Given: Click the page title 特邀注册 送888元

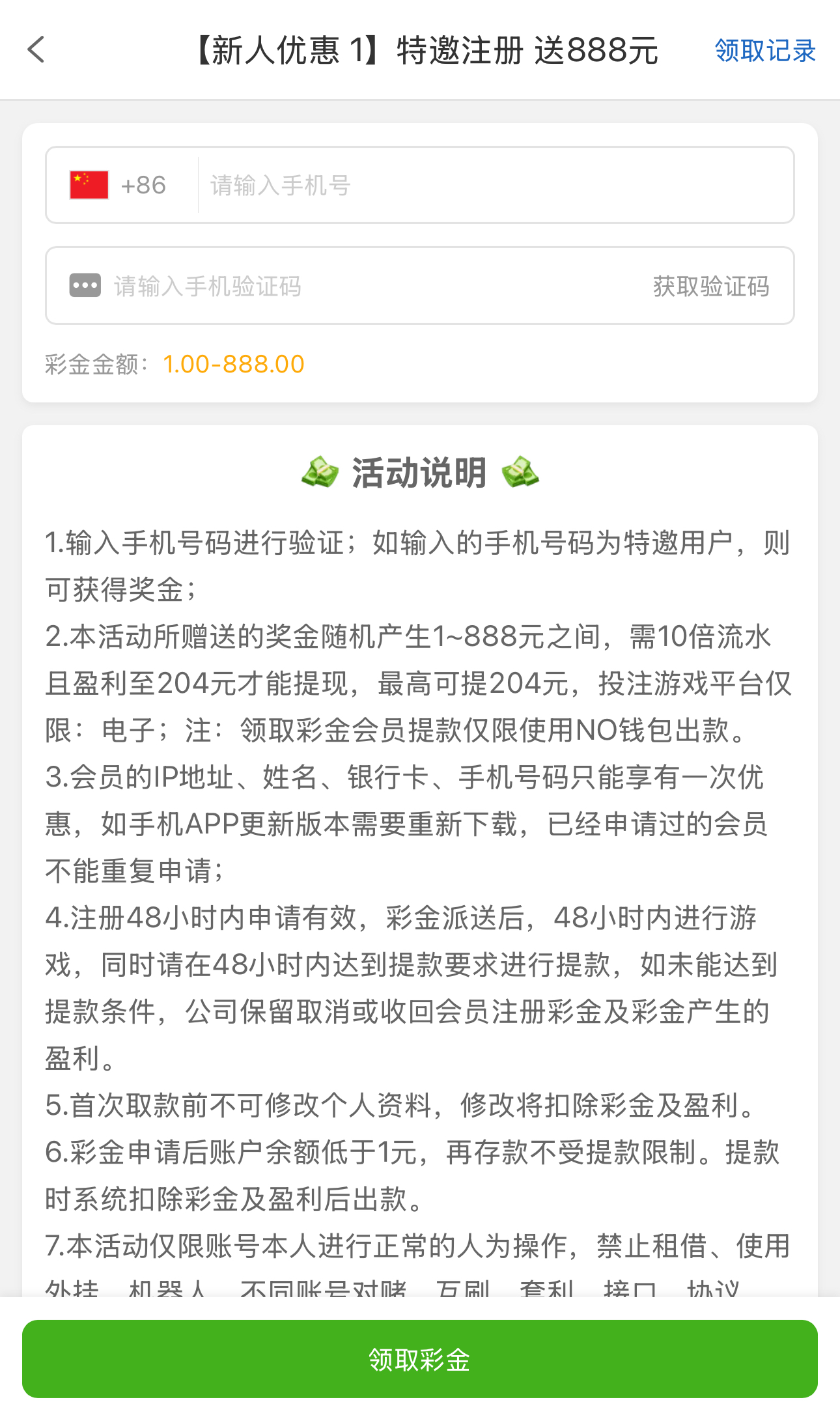Looking at the screenshot, I should pos(427,50).
